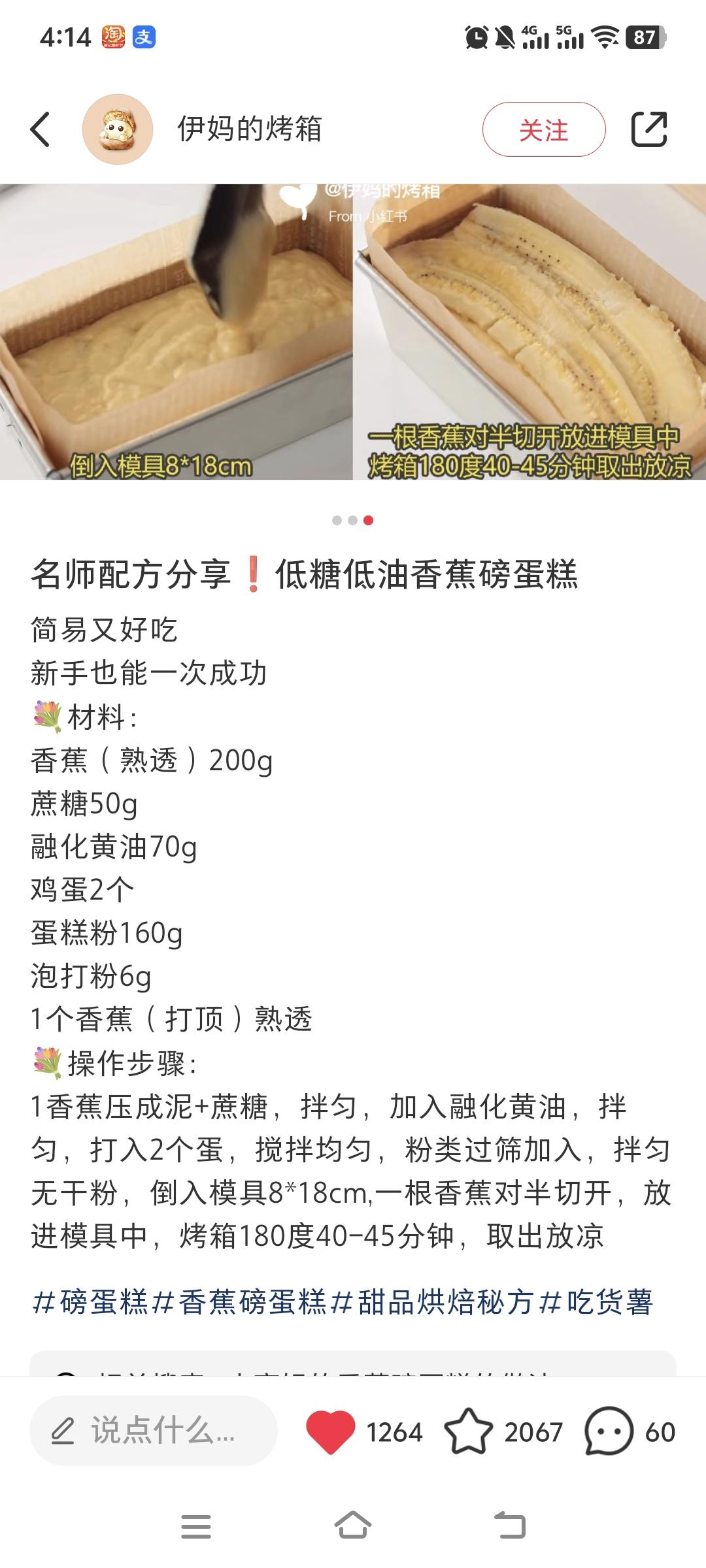The height and width of the screenshot is (1568, 706).
Task: Open 伊妈的烤箱 profile avatar
Action: [x=118, y=129]
